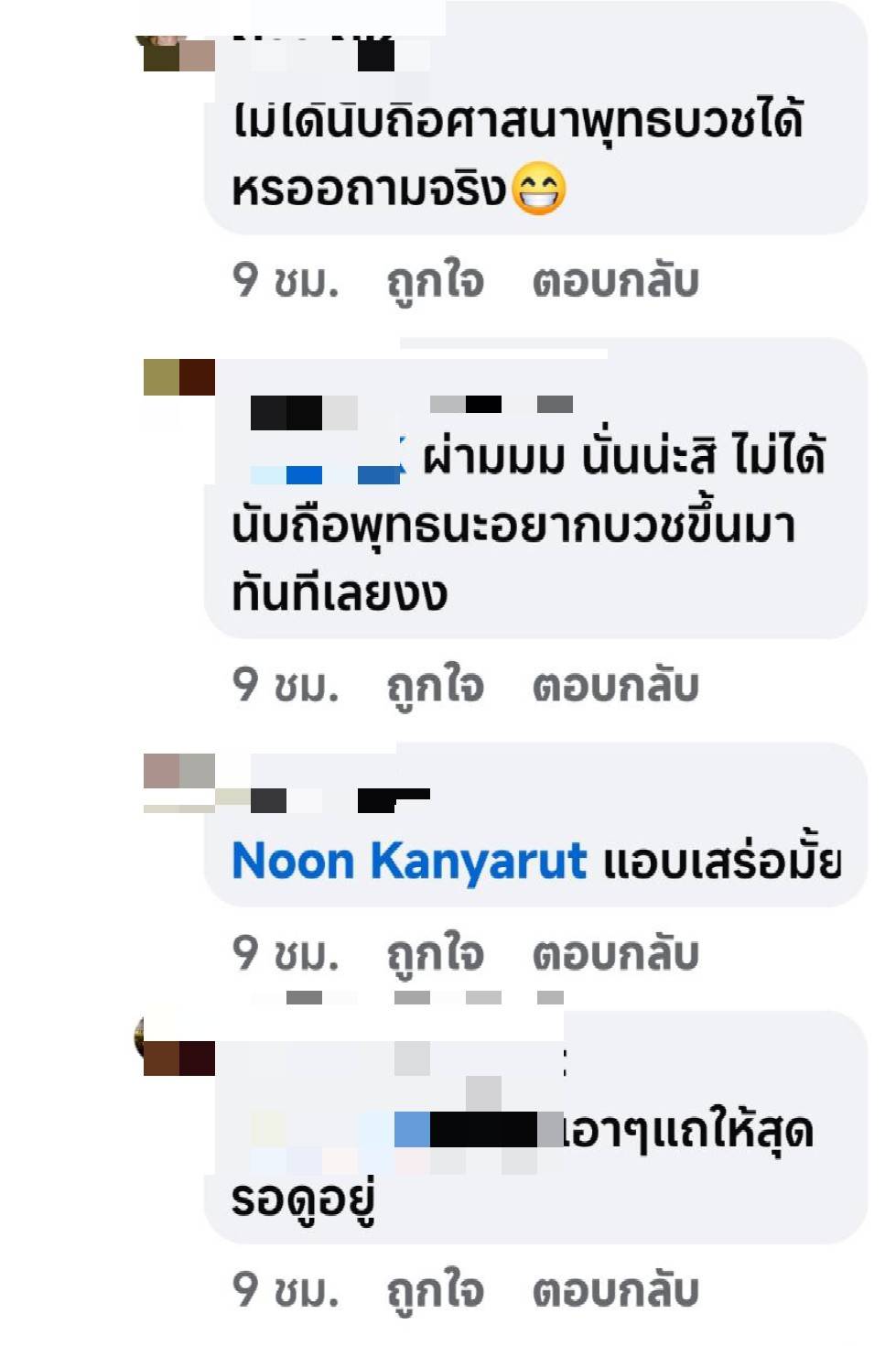The height and width of the screenshot is (1346, 896).
Task: Like the แอบเสร่อมั้ย comment
Action: [x=435, y=953]
